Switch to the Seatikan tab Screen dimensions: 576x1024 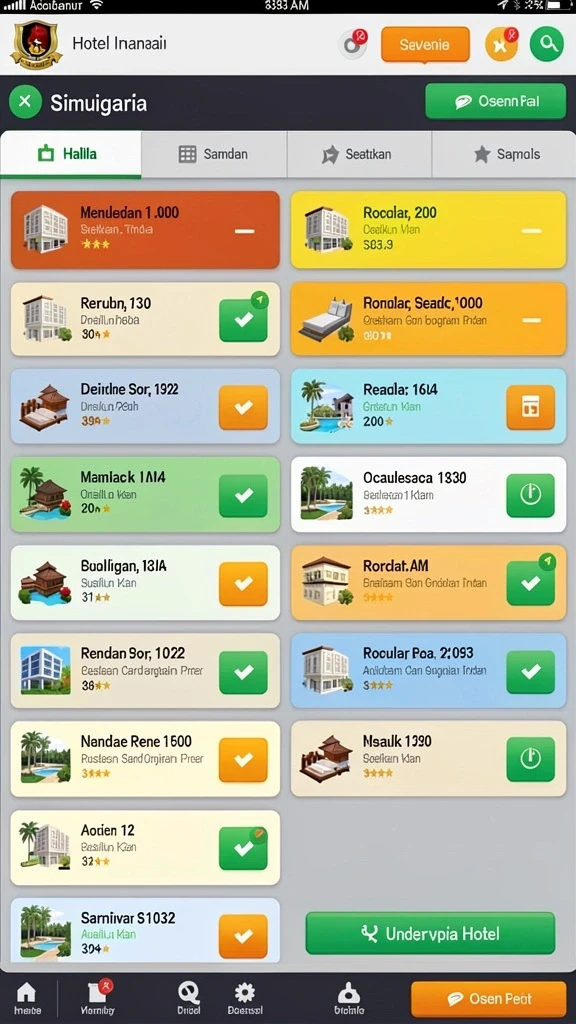click(359, 154)
